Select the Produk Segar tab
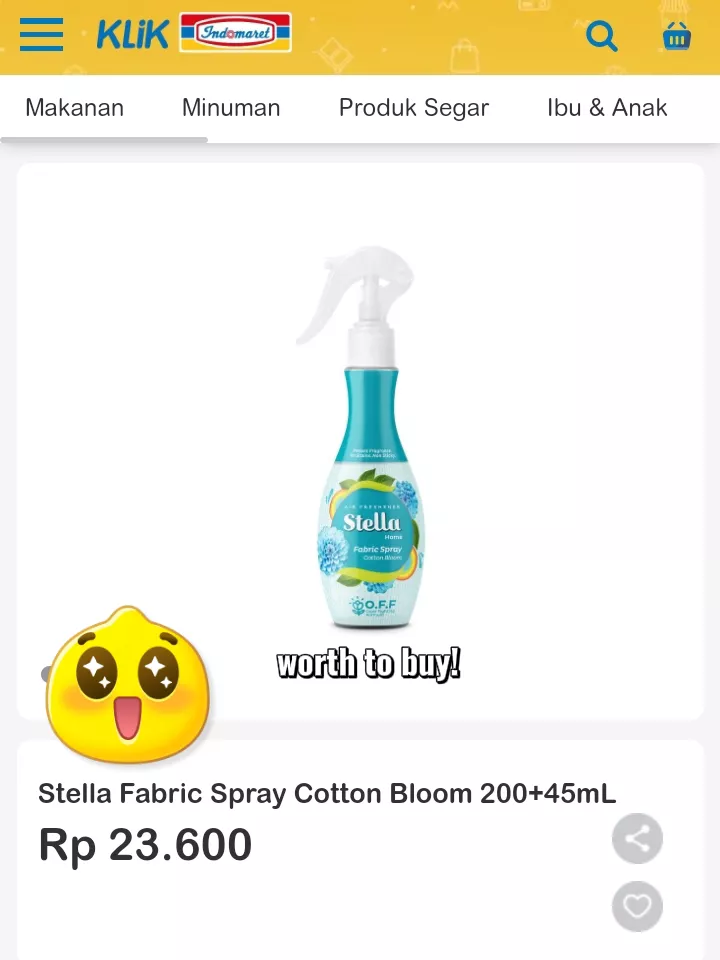 (414, 108)
